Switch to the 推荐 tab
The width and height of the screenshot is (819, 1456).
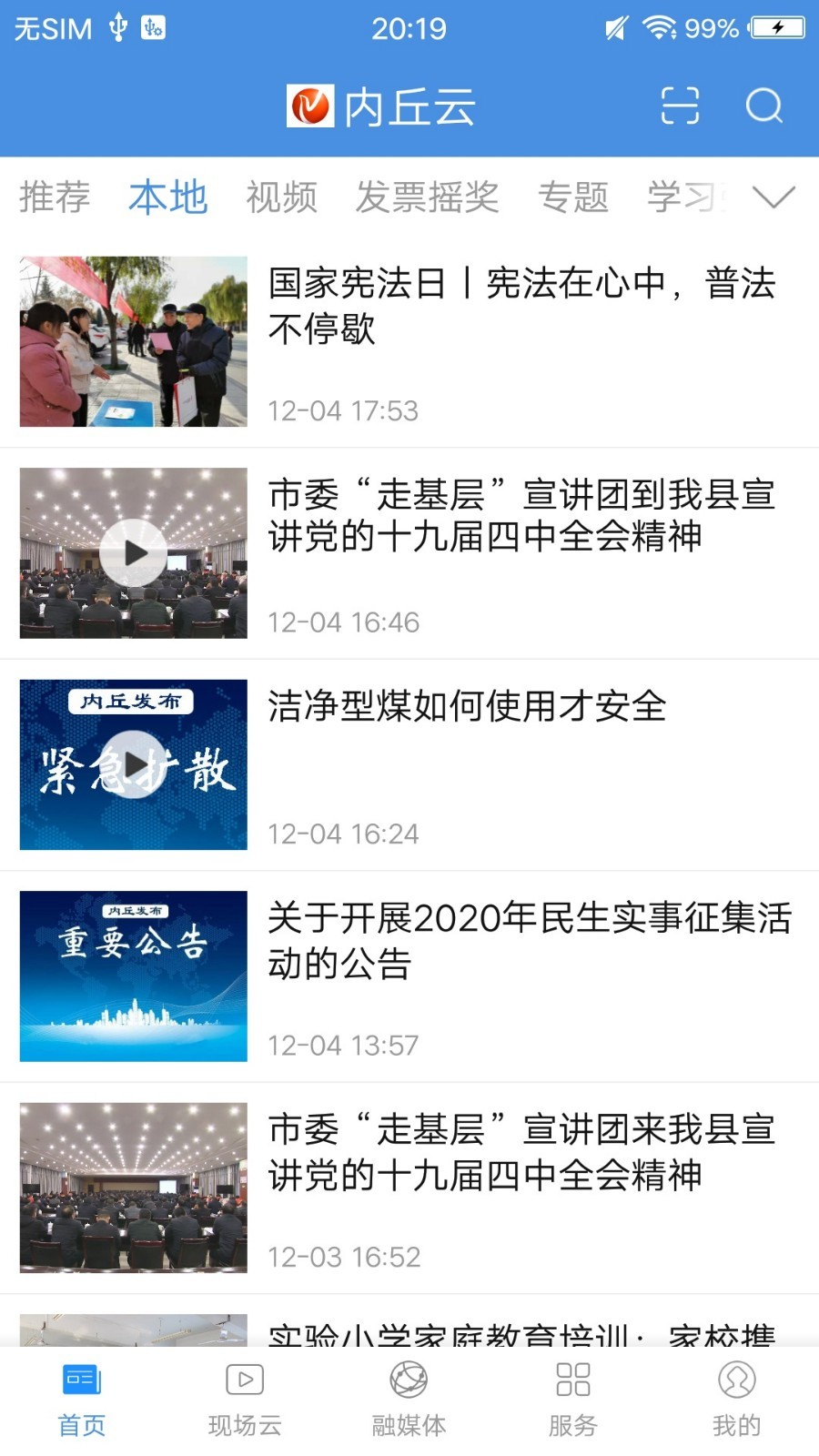click(x=55, y=197)
